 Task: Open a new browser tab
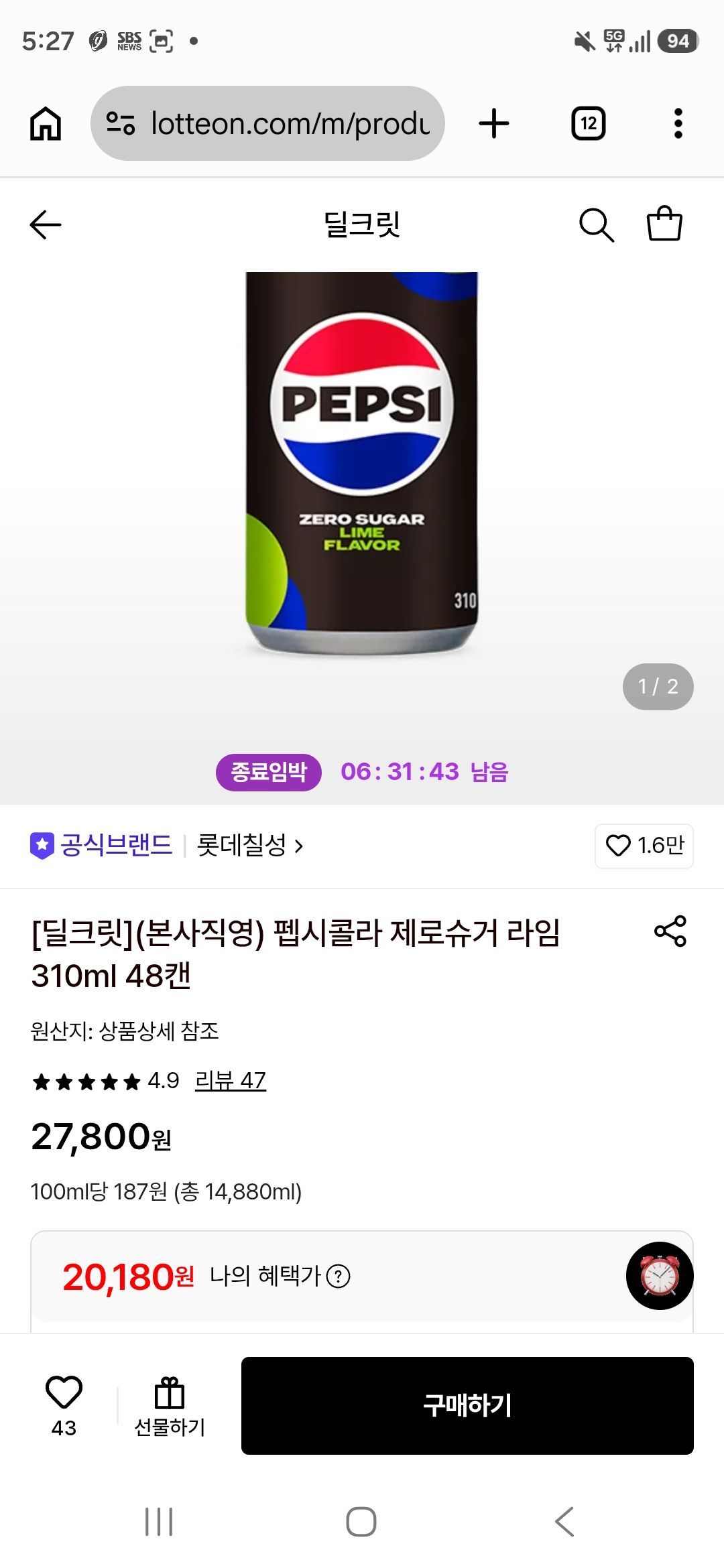coord(494,123)
